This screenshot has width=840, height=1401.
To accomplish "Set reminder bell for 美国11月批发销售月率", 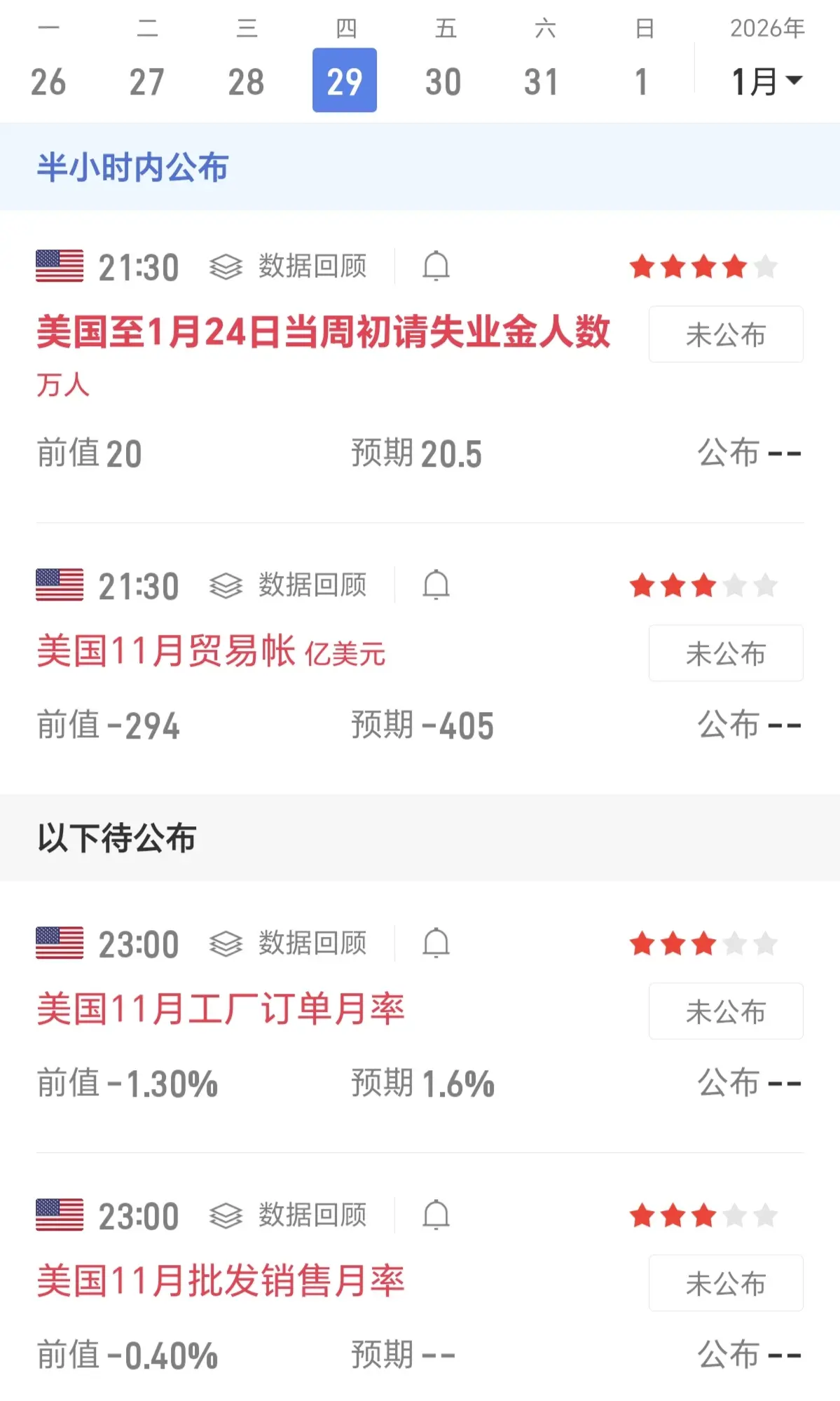I will [436, 1216].
